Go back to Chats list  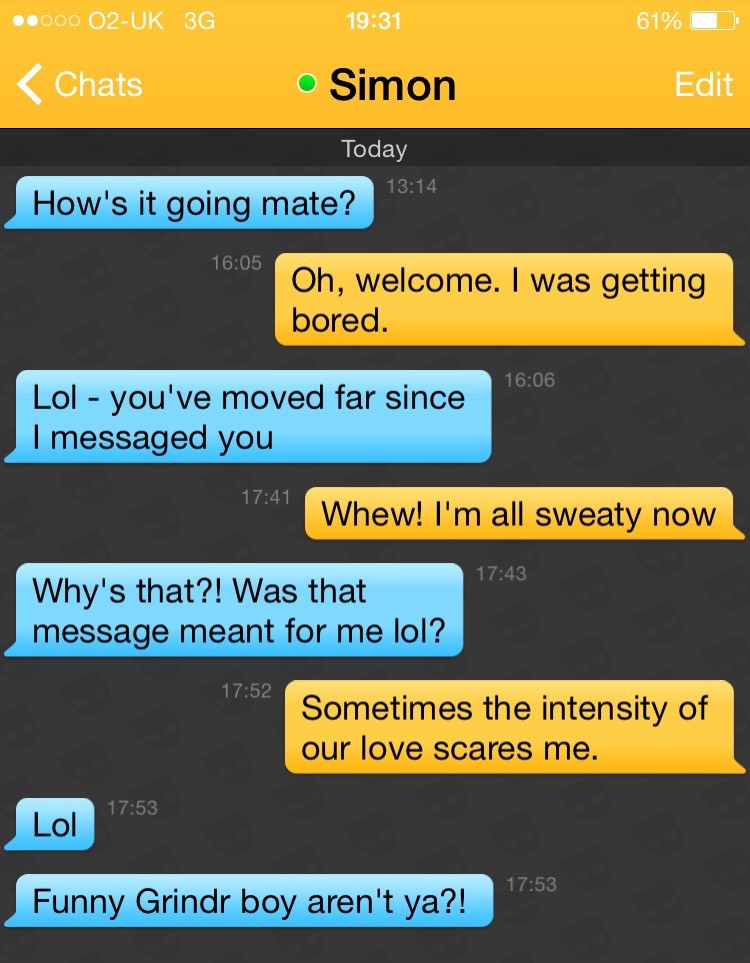(80, 85)
